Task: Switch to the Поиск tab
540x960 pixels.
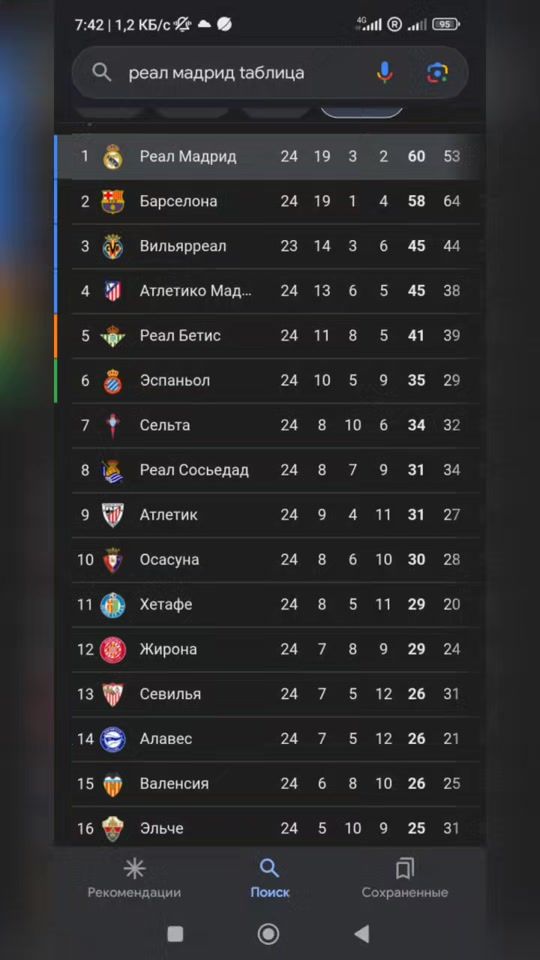Action: pyautogui.click(x=269, y=878)
